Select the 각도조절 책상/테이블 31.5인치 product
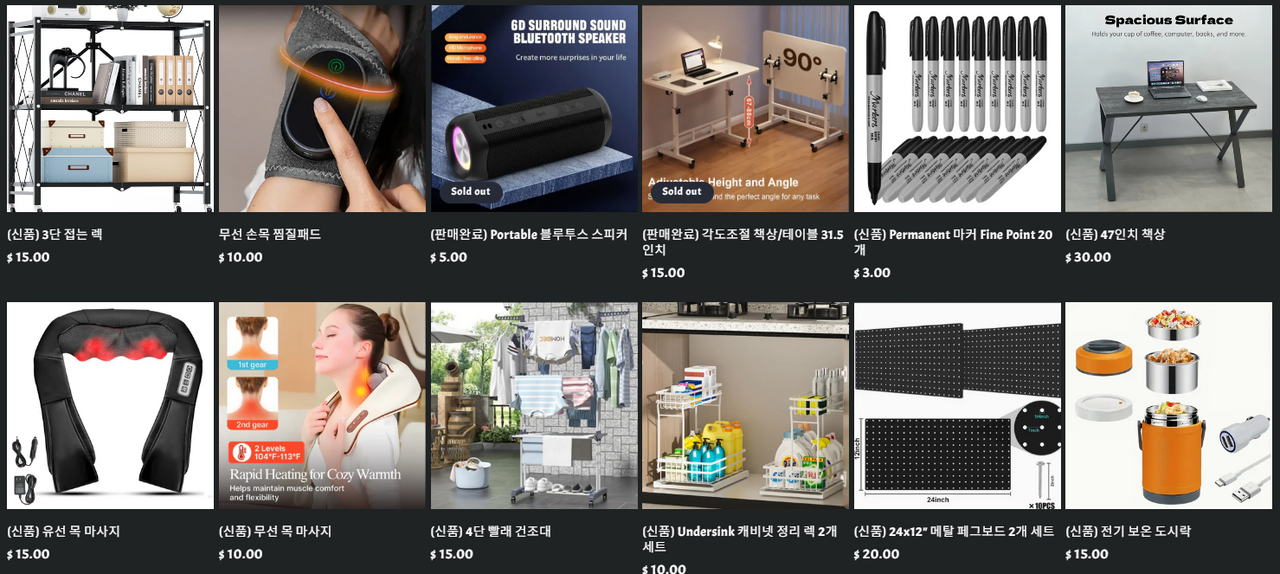This screenshot has width=1280, height=574. (745, 108)
